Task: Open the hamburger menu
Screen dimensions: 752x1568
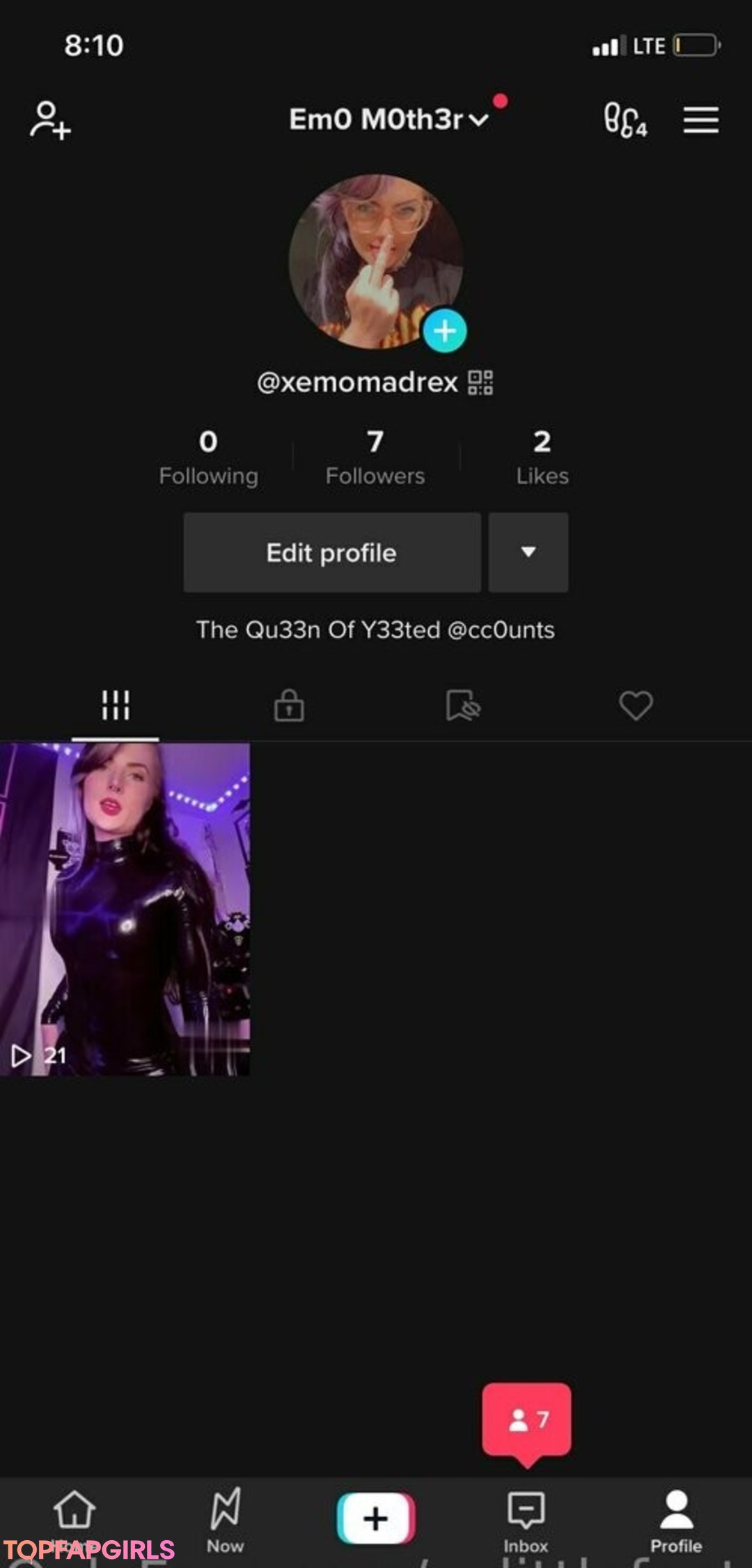Action: 700,120
